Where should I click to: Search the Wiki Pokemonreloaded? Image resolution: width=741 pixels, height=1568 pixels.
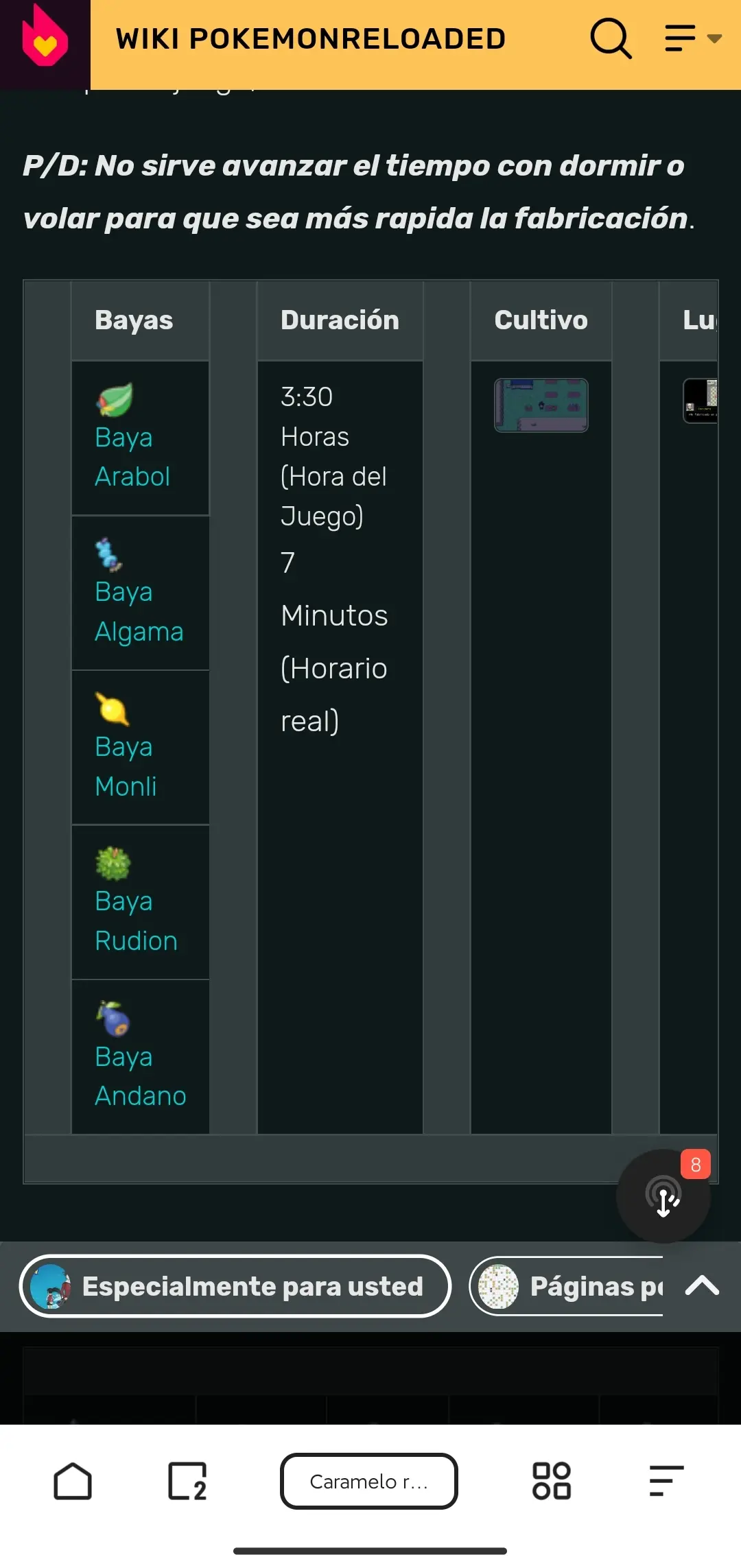tap(611, 38)
